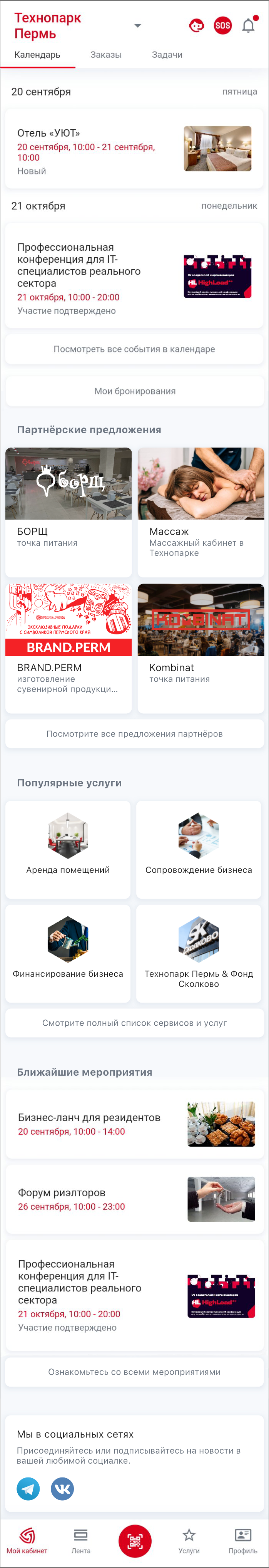Expand the Технопарк Пермь location dropdown
Viewport: 269px width, 1568px height.
137,25
